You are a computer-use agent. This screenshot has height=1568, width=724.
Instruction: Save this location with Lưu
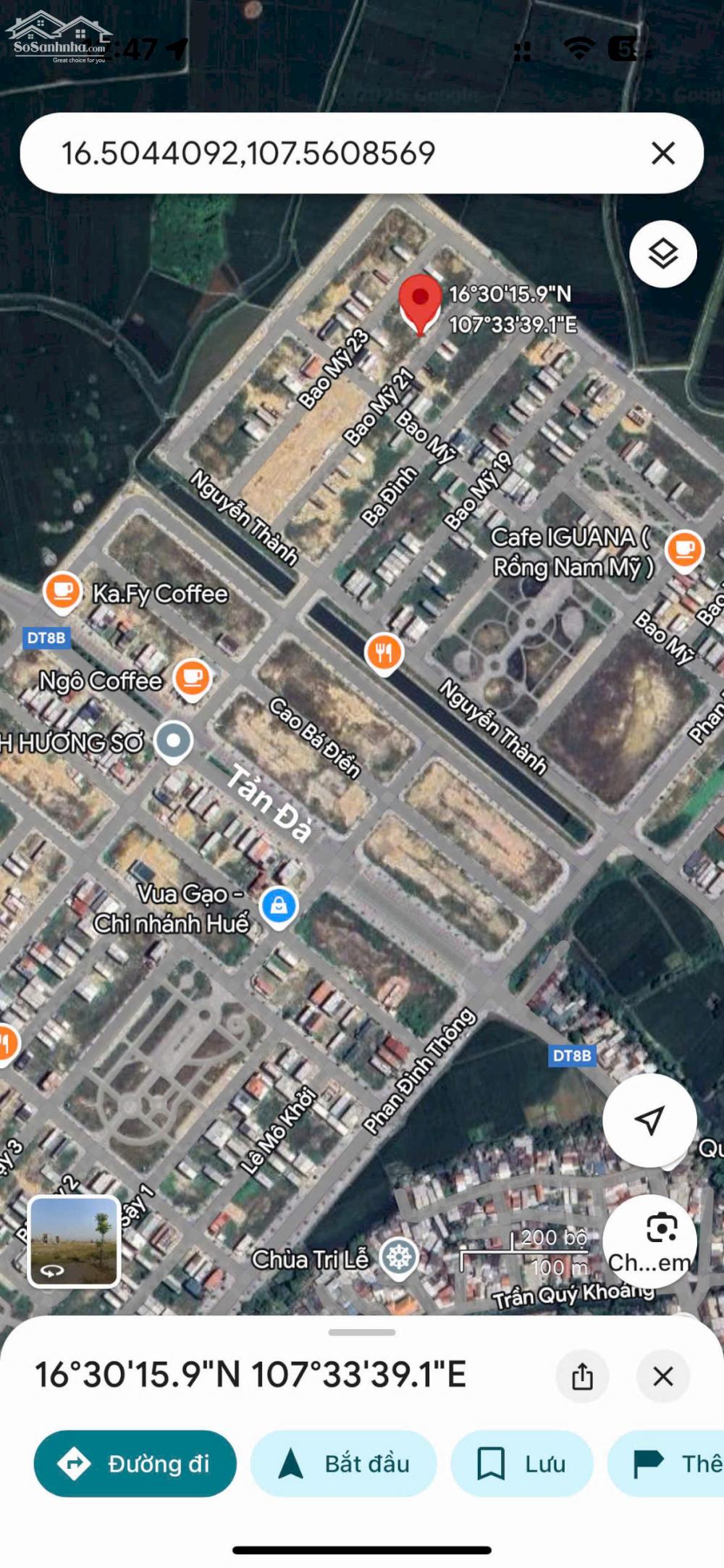click(521, 1464)
